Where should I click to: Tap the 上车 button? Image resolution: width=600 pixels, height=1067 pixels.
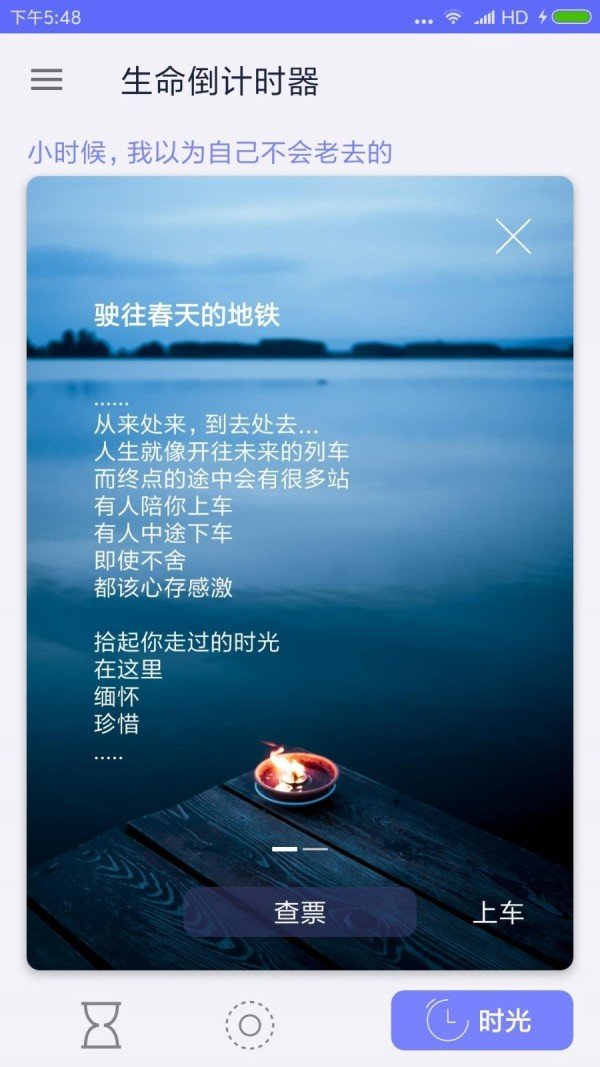tap(498, 913)
